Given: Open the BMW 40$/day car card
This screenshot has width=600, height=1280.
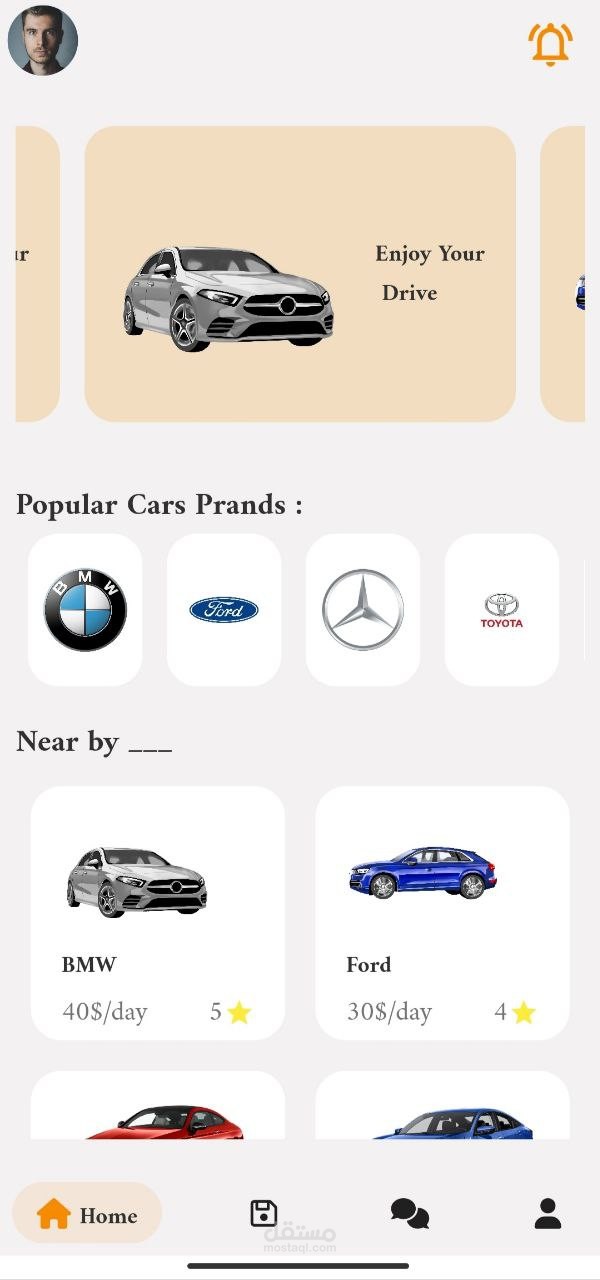Looking at the screenshot, I should coord(158,912).
